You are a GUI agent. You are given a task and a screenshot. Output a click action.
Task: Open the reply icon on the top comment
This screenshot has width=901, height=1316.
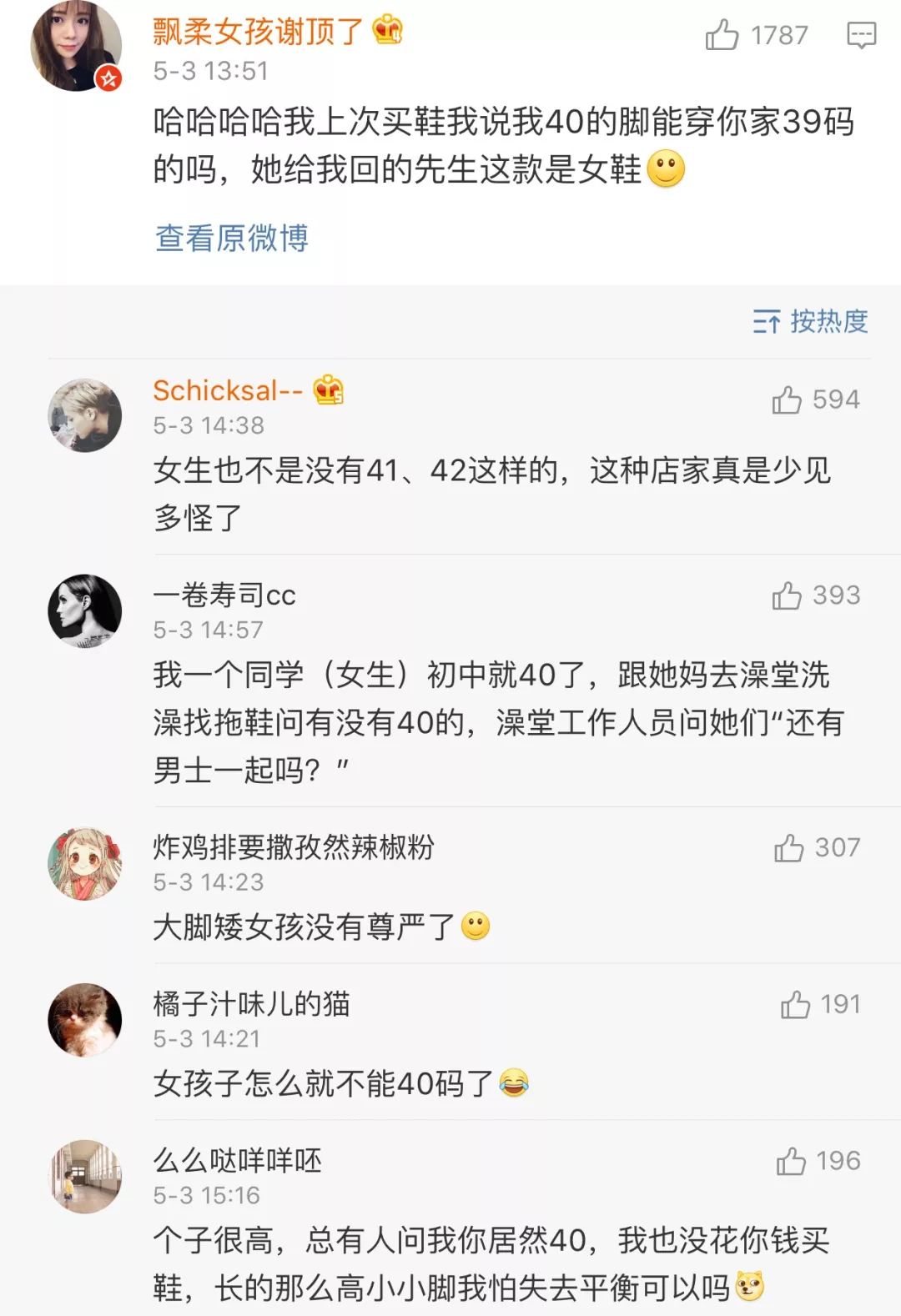[x=861, y=35]
